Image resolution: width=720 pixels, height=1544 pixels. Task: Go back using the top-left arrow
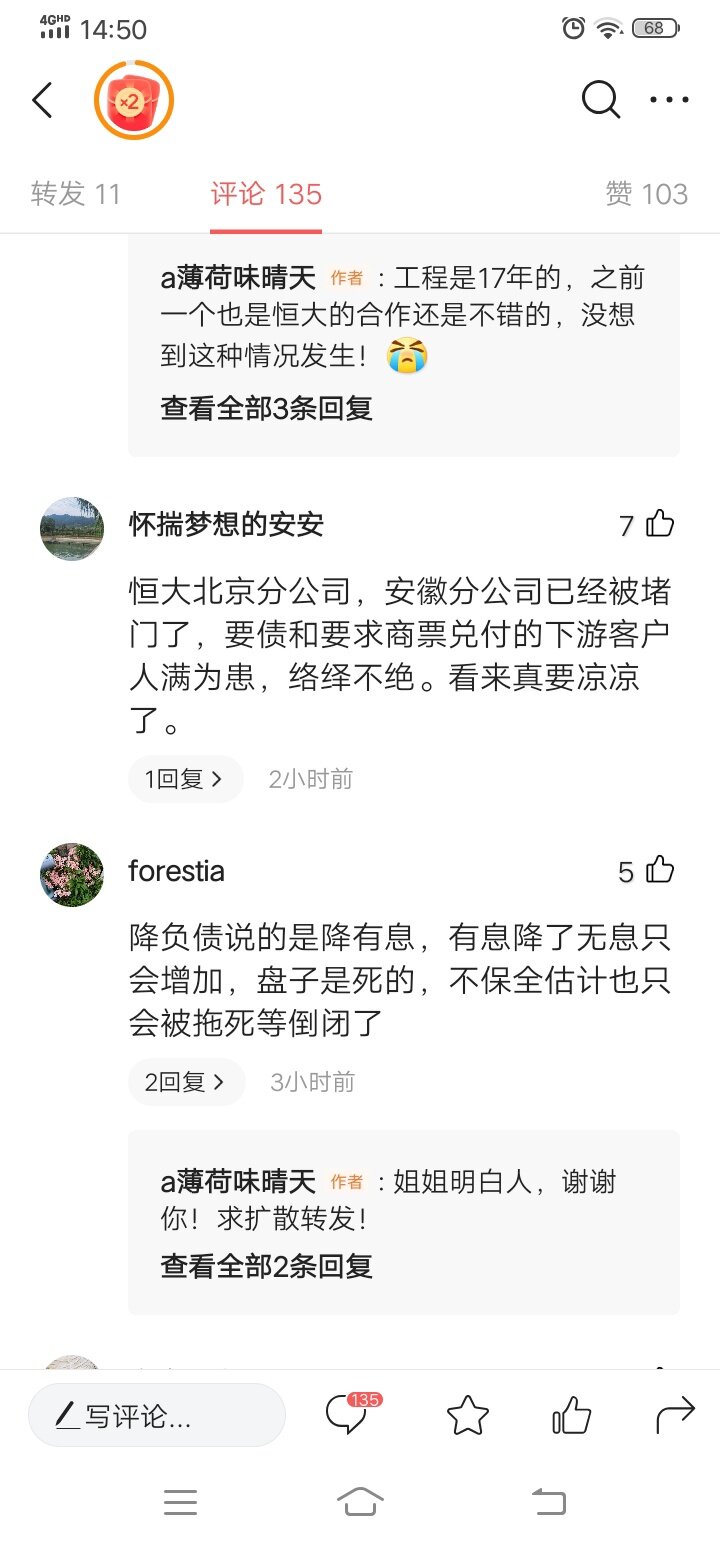[x=42, y=101]
